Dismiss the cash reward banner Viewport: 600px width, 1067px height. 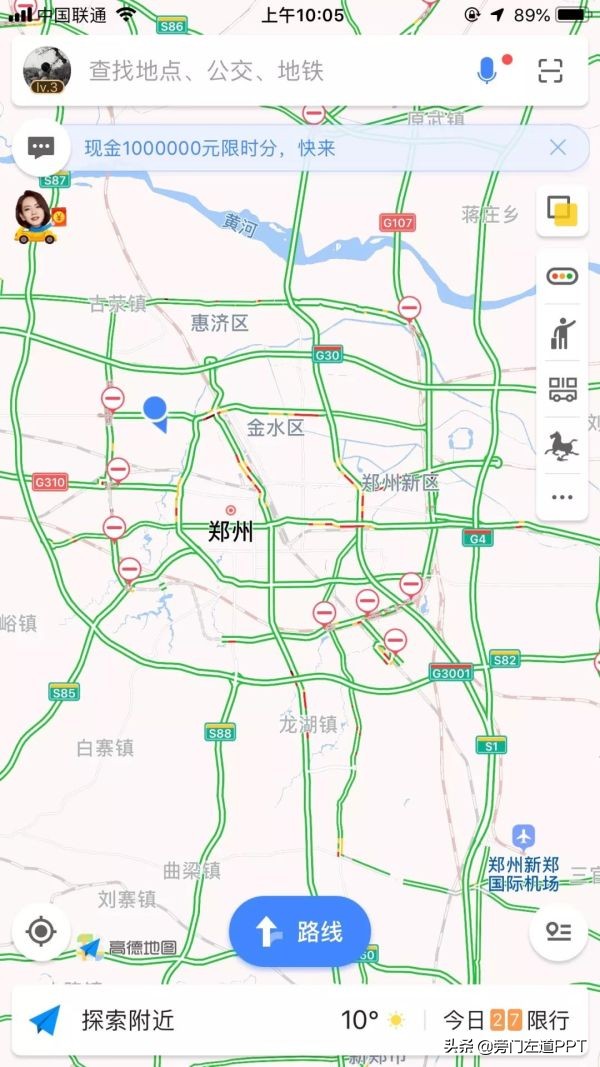click(x=558, y=148)
